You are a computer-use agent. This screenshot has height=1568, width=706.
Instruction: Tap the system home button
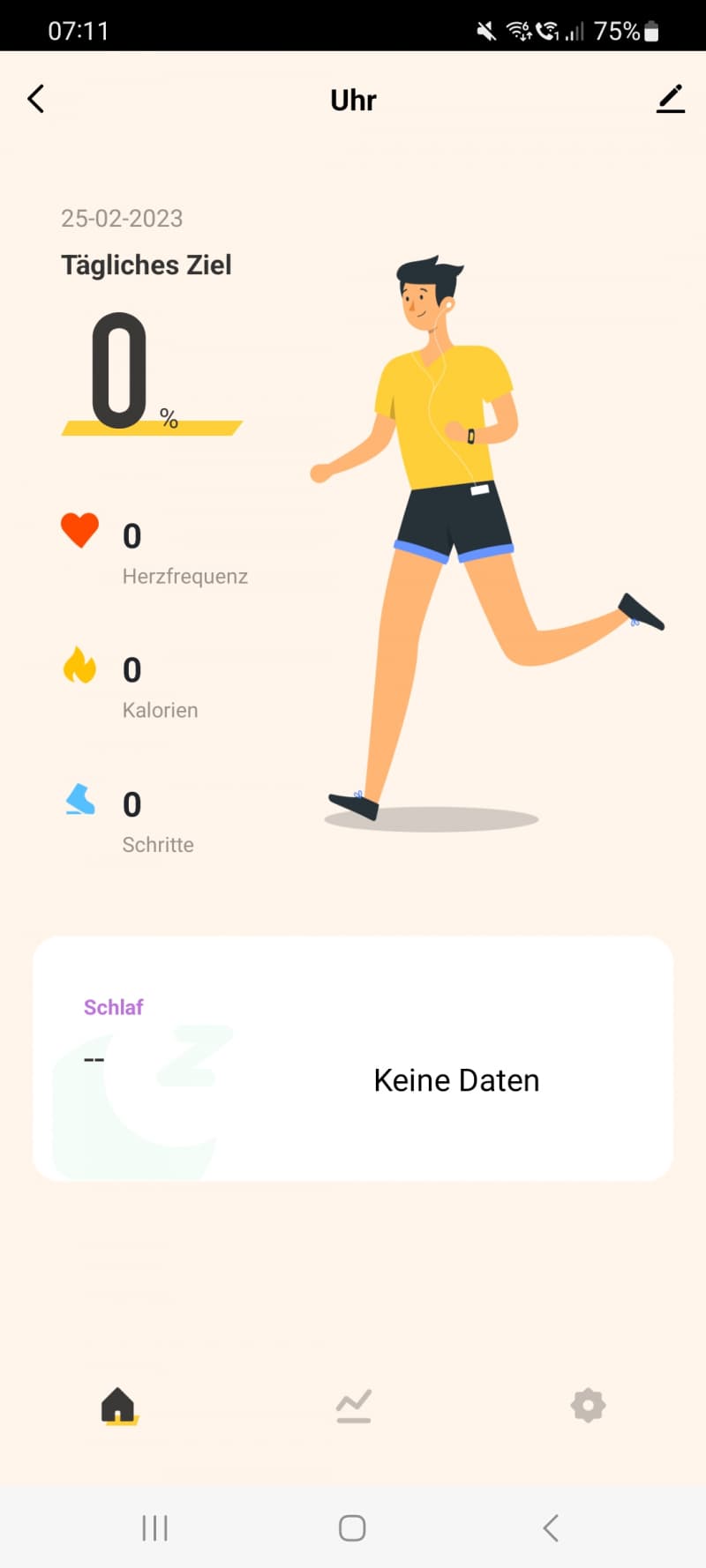352,1527
